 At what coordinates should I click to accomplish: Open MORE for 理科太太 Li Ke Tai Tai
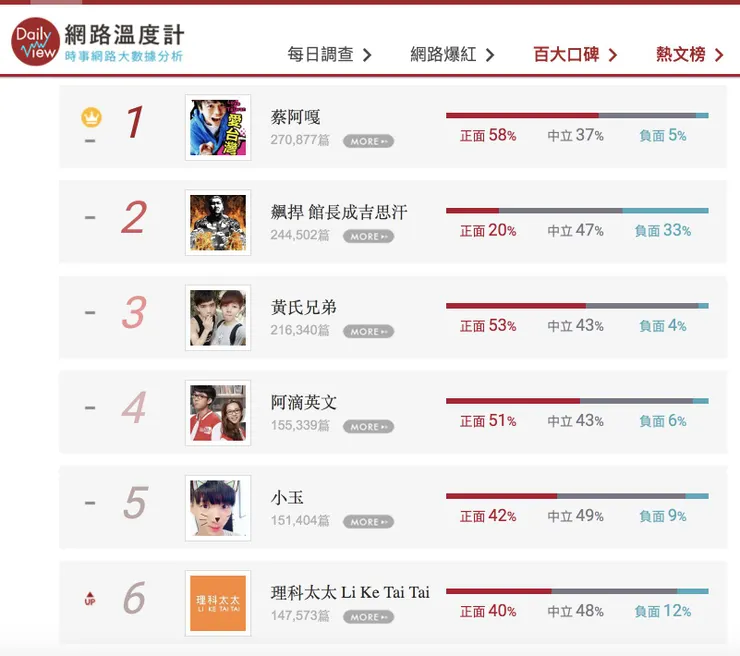click(368, 617)
